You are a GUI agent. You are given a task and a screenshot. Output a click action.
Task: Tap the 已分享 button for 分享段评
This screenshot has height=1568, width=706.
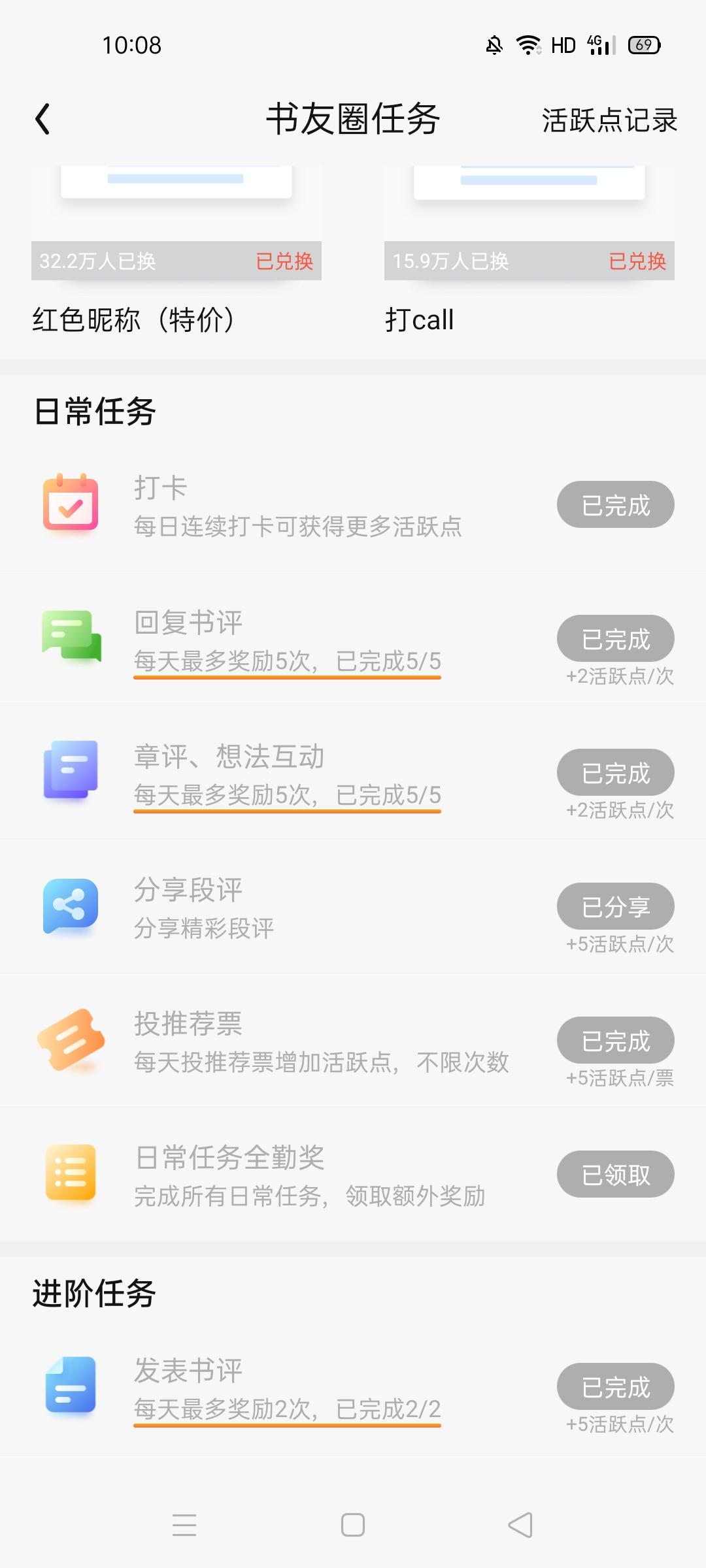(616, 906)
